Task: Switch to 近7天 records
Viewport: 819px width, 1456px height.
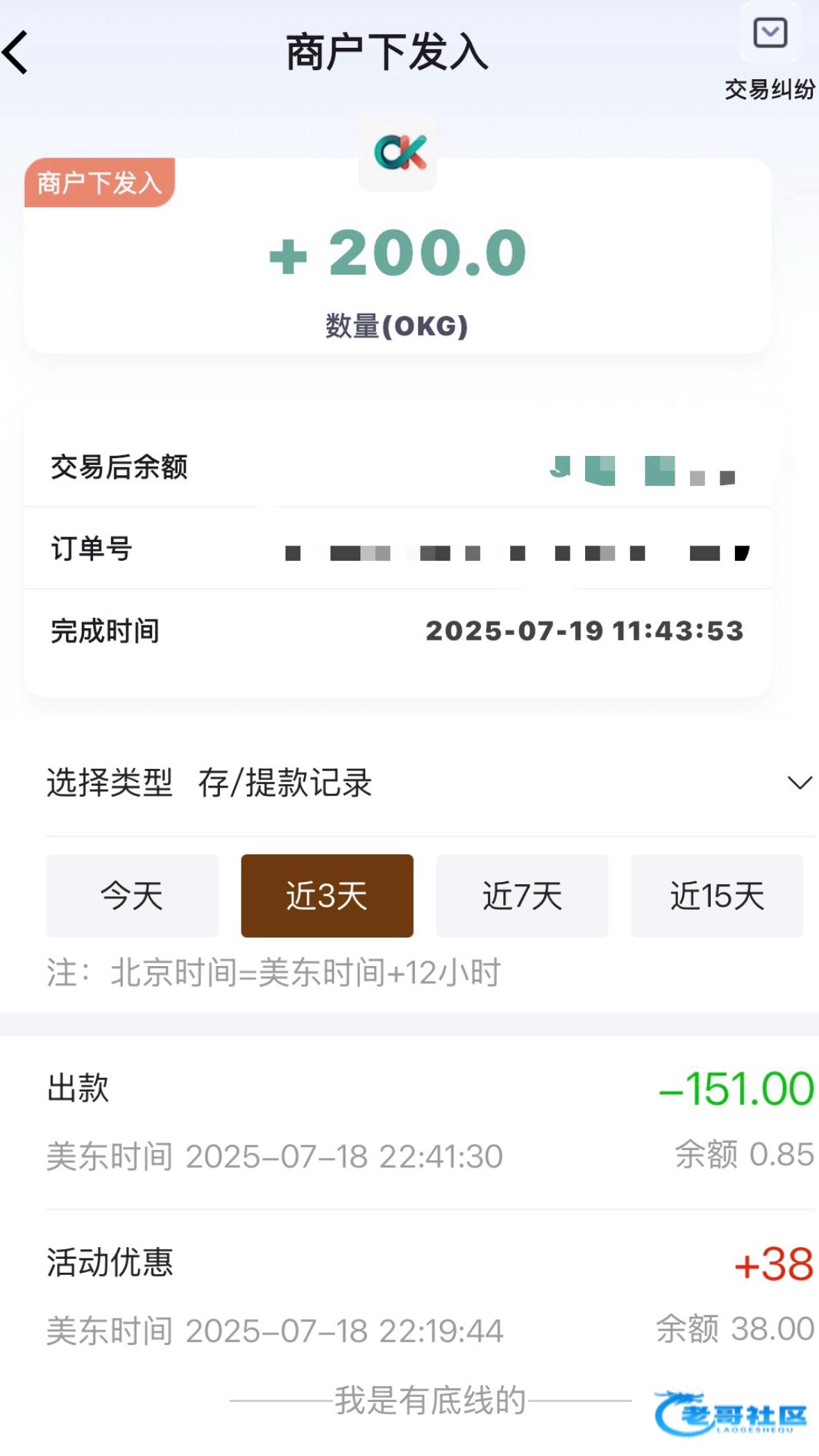Action: click(522, 895)
